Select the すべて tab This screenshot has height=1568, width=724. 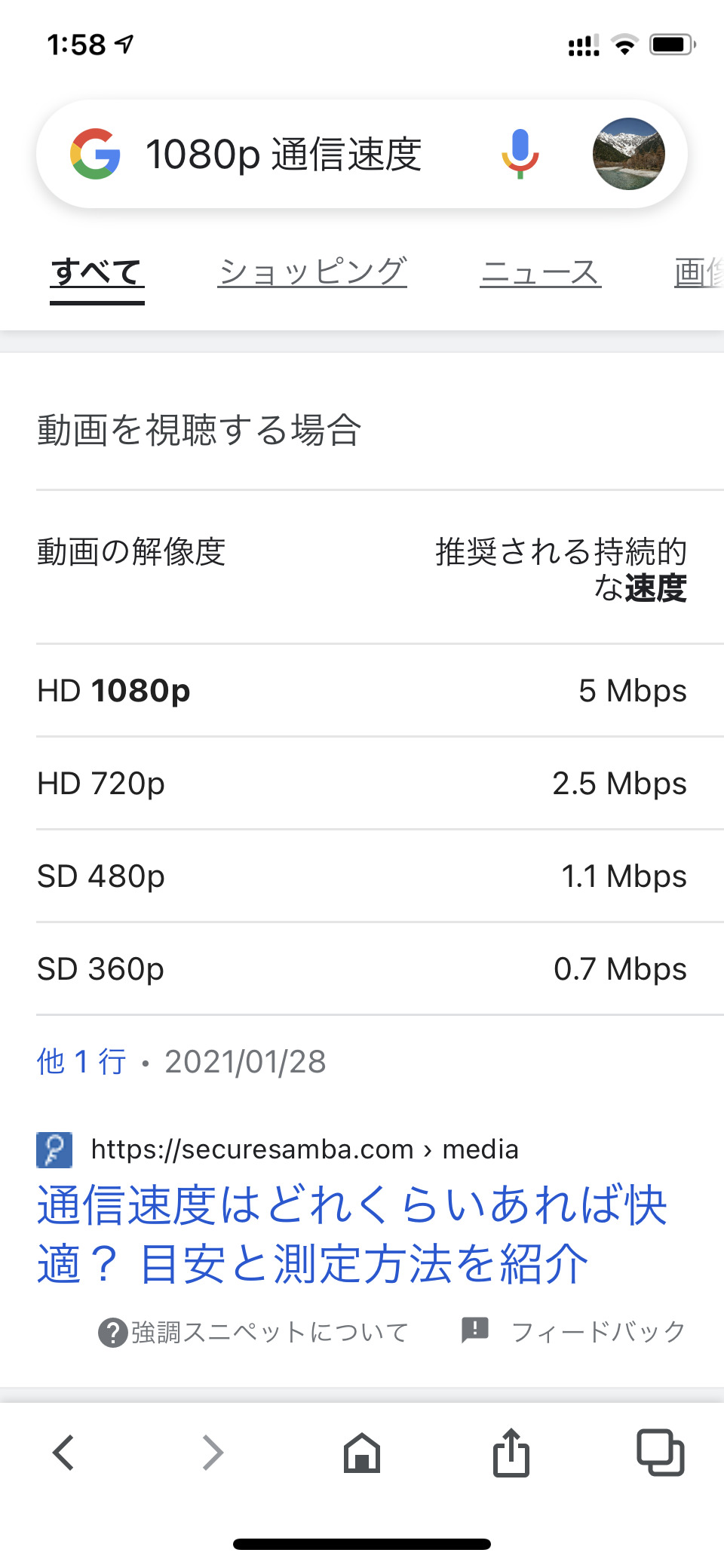(97, 272)
